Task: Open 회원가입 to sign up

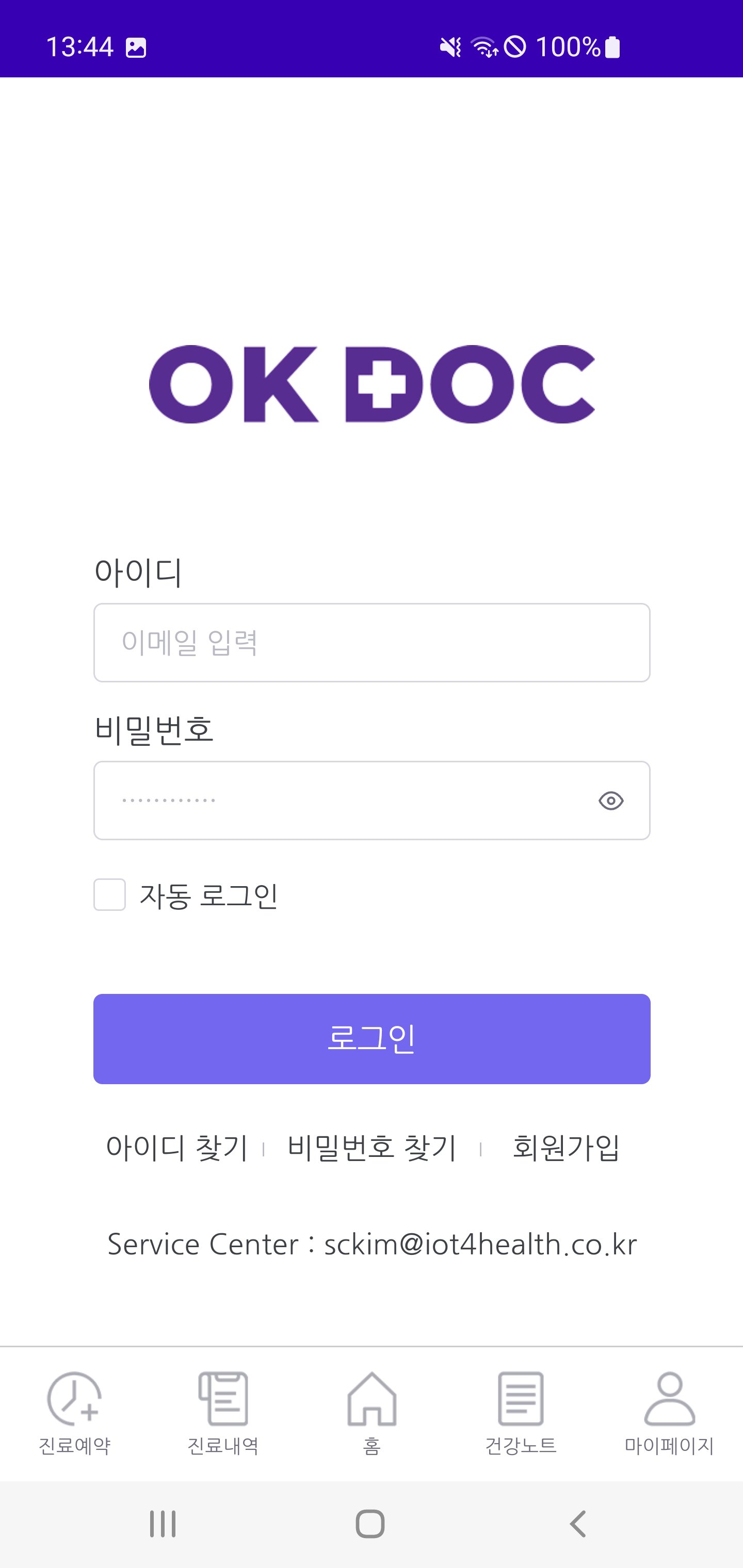Action: (x=567, y=1147)
